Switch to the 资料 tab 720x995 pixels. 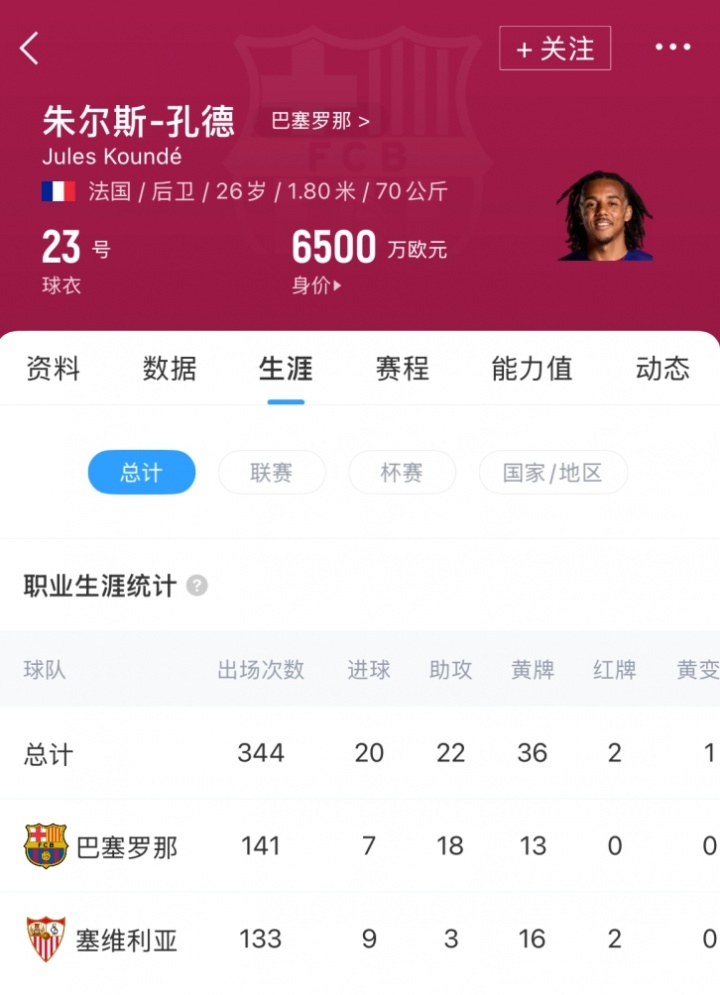(52, 368)
